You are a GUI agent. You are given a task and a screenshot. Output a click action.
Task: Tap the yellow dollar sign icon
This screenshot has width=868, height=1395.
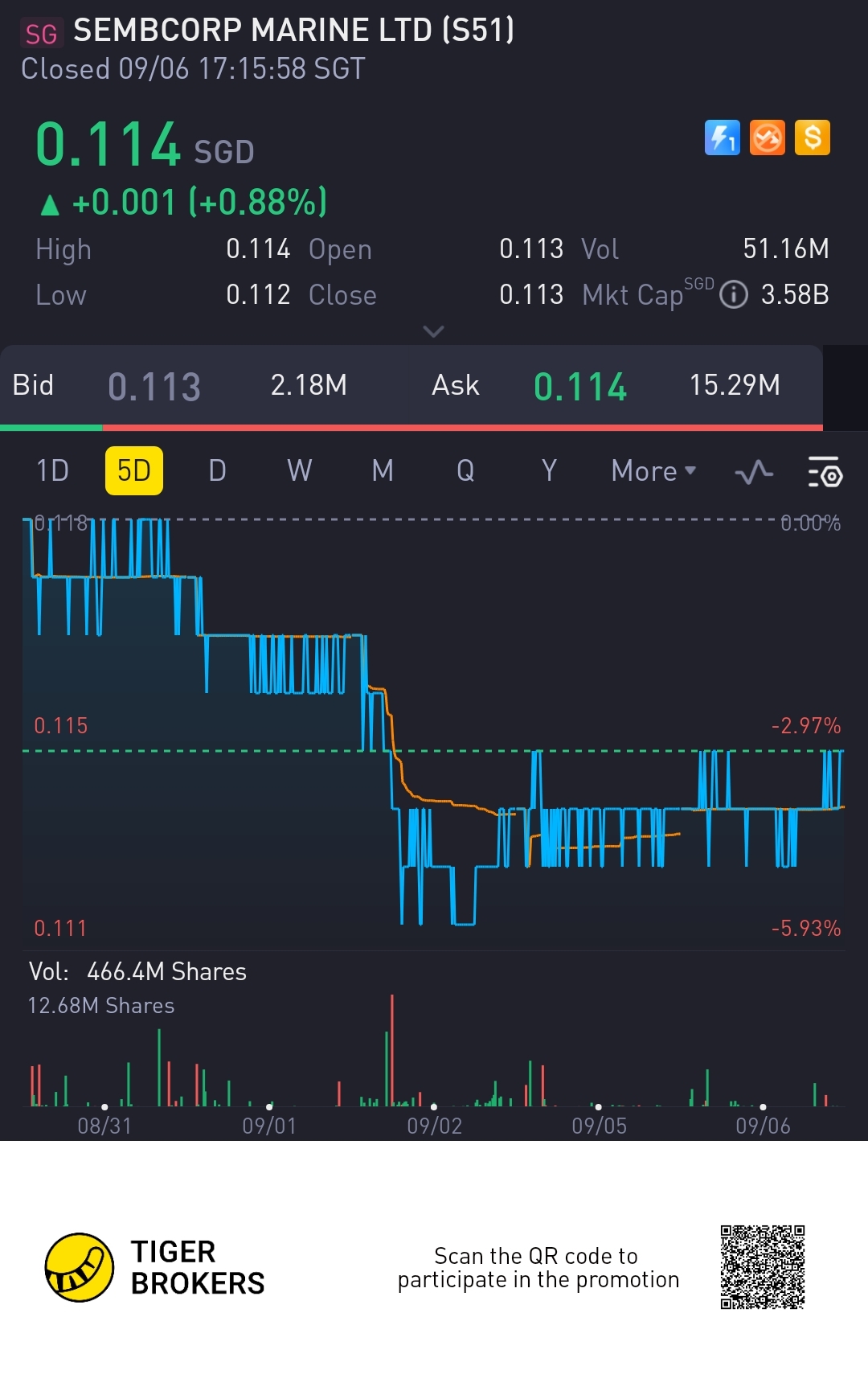813,137
